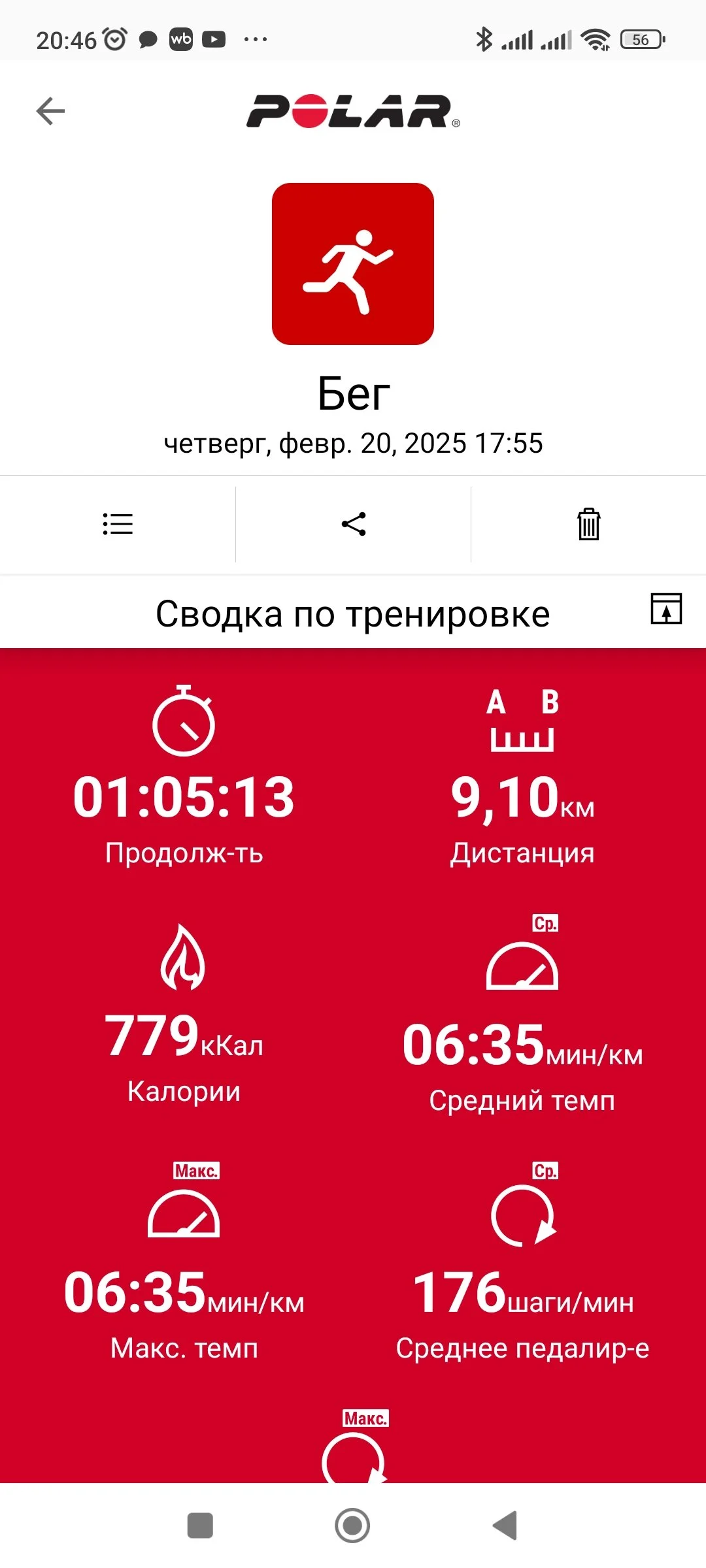
Task: Tap the system home button
Action: (352, 1526)
